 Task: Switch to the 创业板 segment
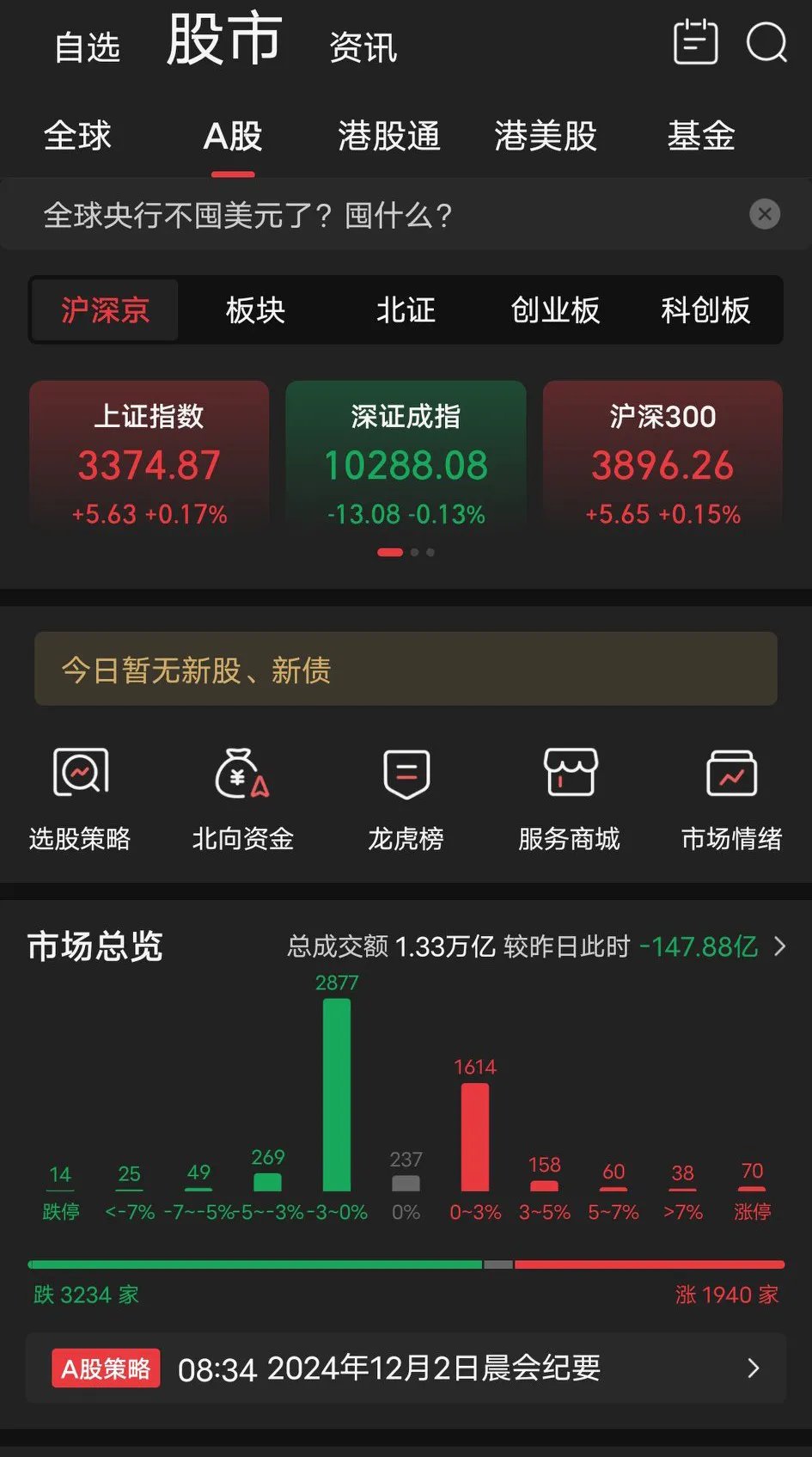pos(555,310)
